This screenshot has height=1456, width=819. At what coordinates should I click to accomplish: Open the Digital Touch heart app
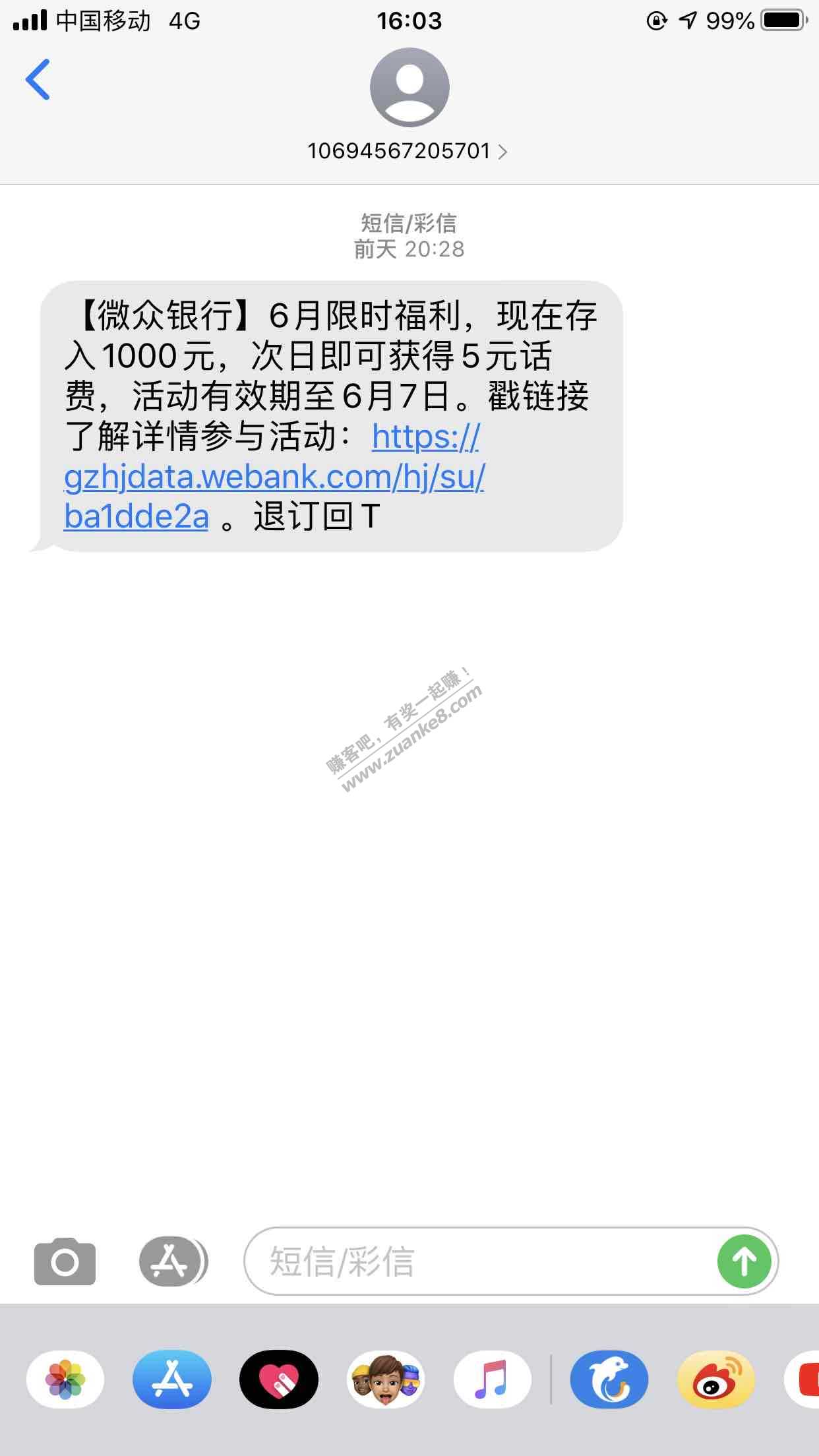click(x=278, y=1380)
